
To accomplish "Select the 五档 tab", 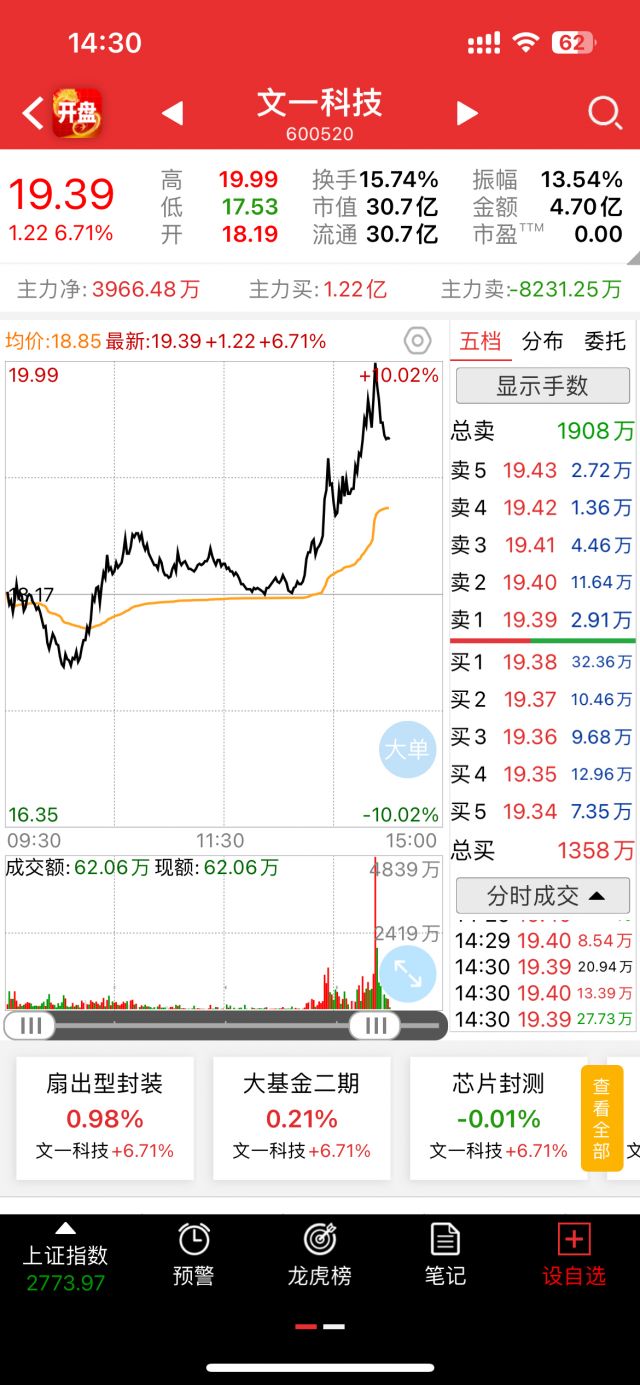I will (x=480, y=341).
